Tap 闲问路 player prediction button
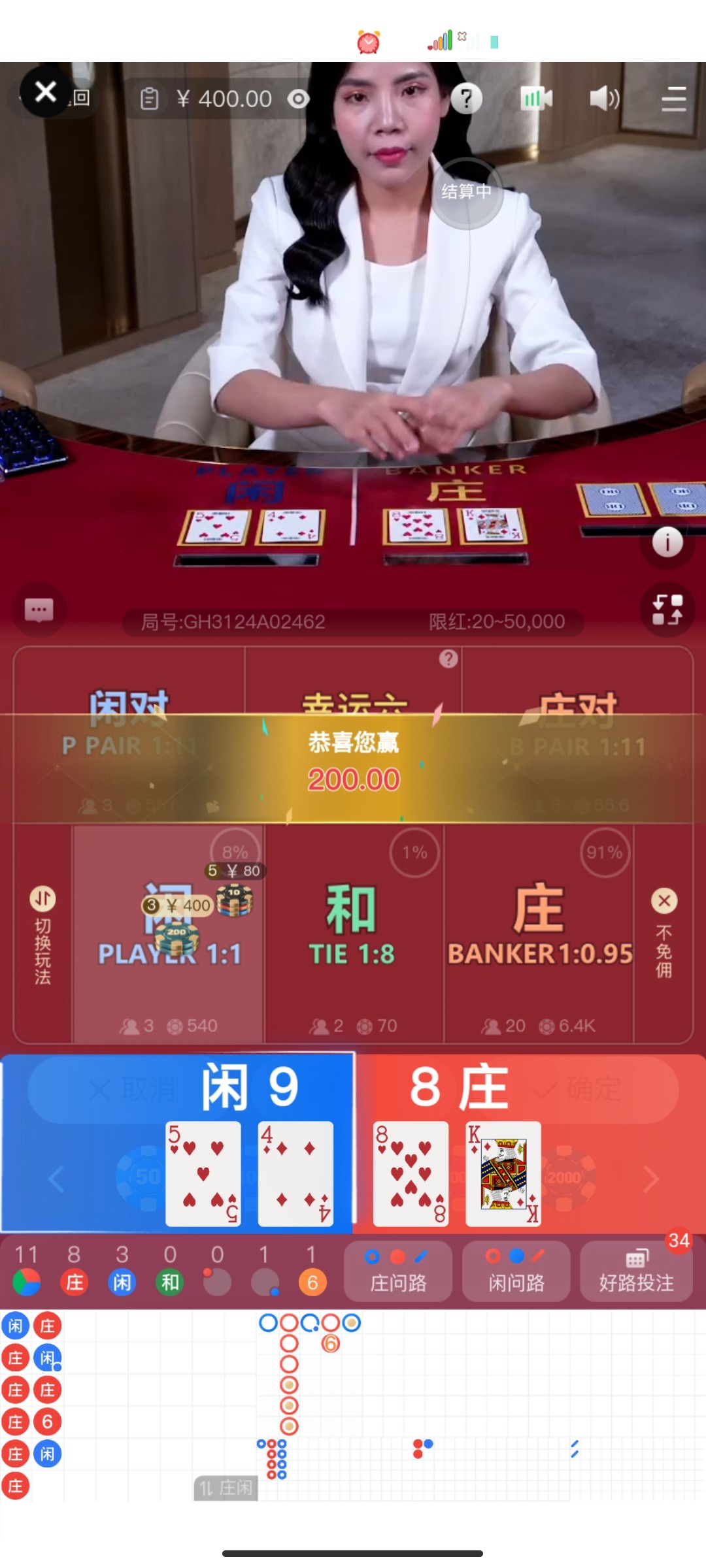 click(x=516, y=1271)
